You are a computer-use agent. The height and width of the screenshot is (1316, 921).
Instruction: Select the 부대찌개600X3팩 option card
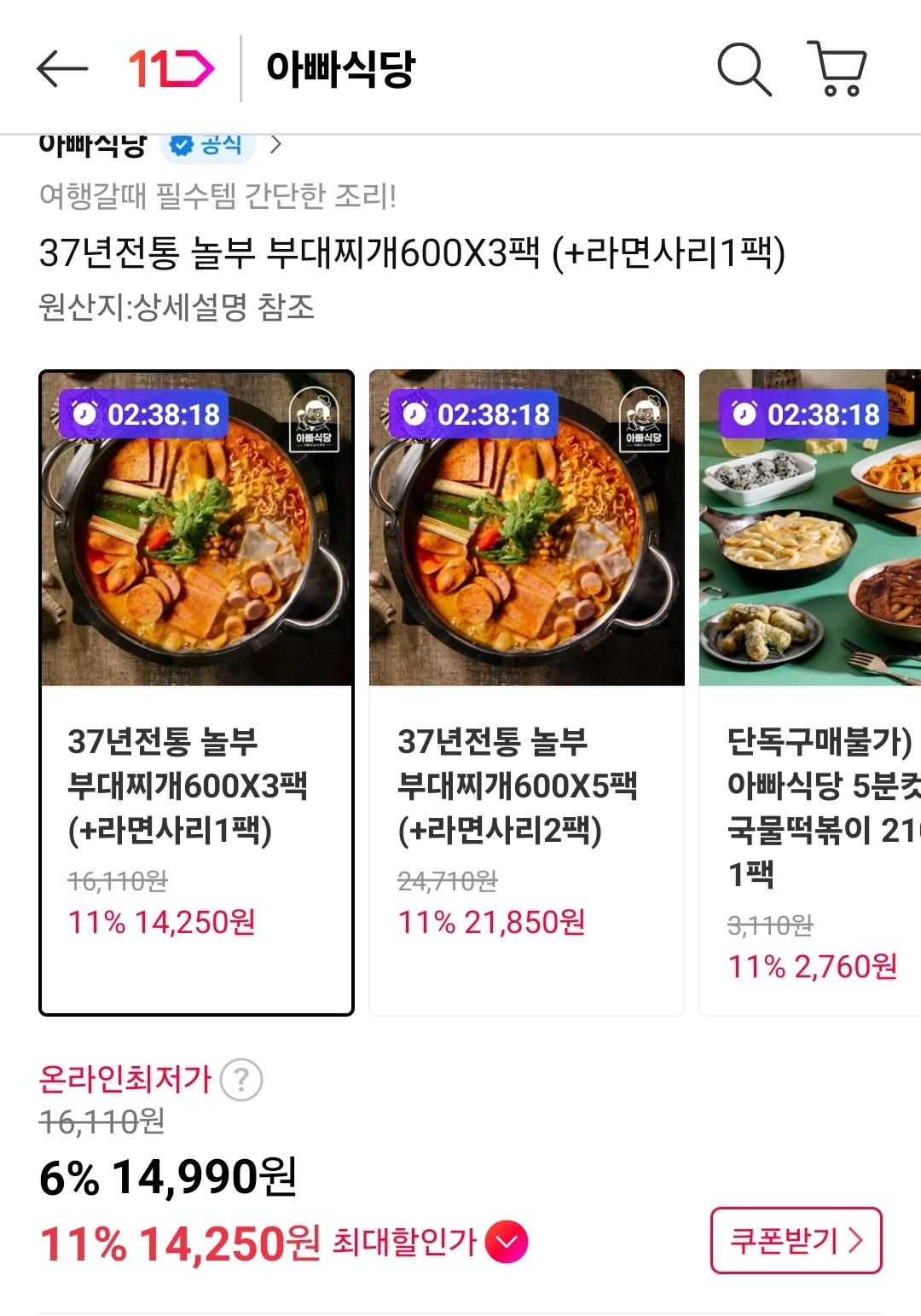196,692
